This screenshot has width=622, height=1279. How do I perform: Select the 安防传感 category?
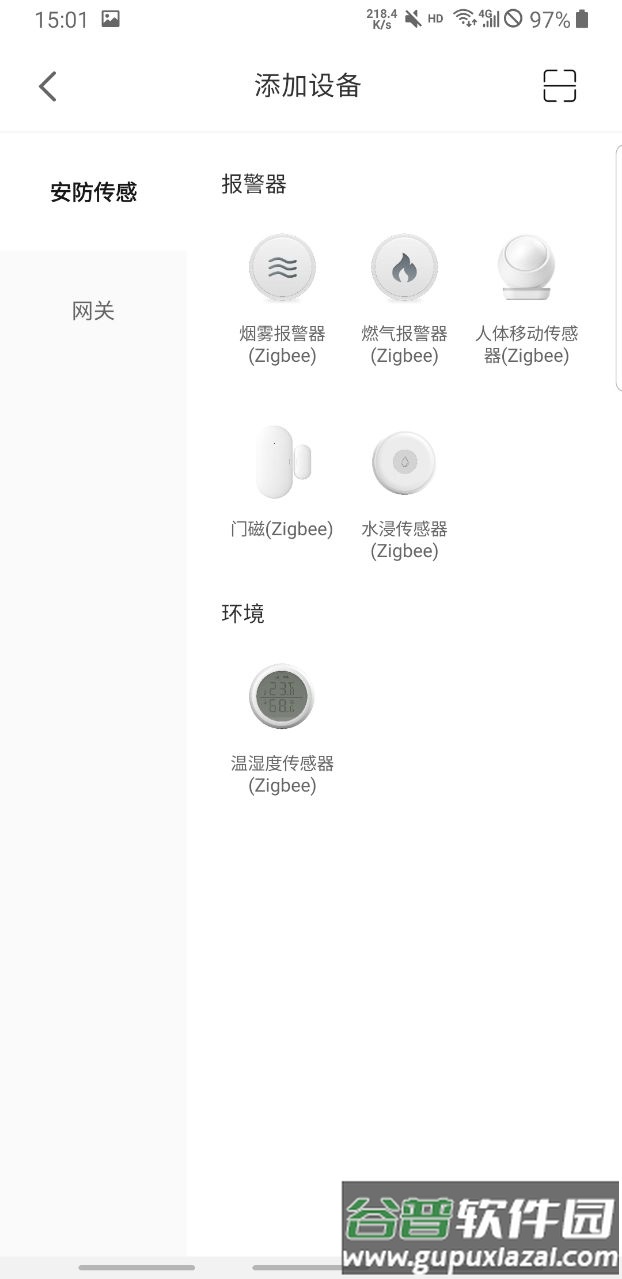93,192
